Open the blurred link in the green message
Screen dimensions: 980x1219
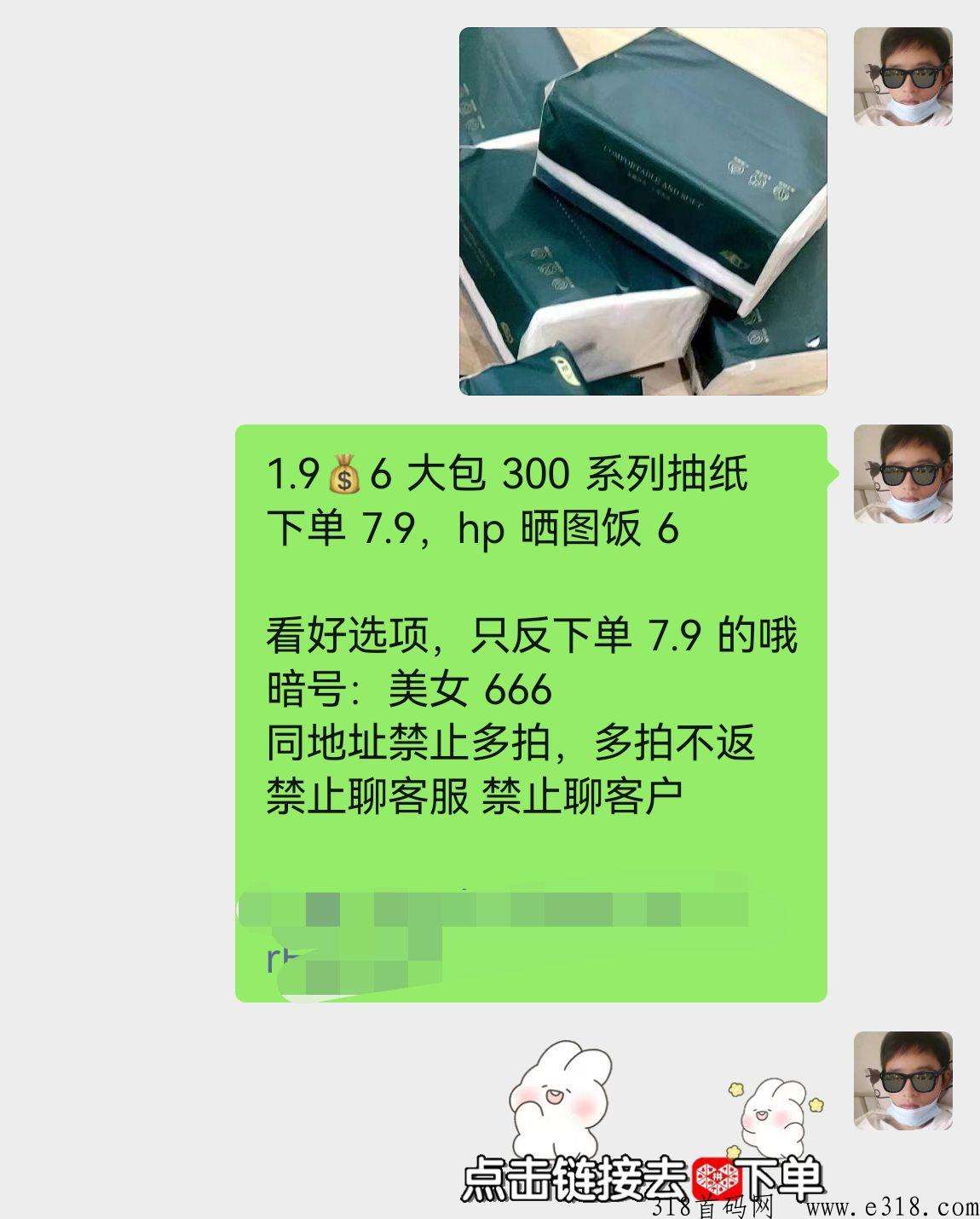click(x=494, y=910)
